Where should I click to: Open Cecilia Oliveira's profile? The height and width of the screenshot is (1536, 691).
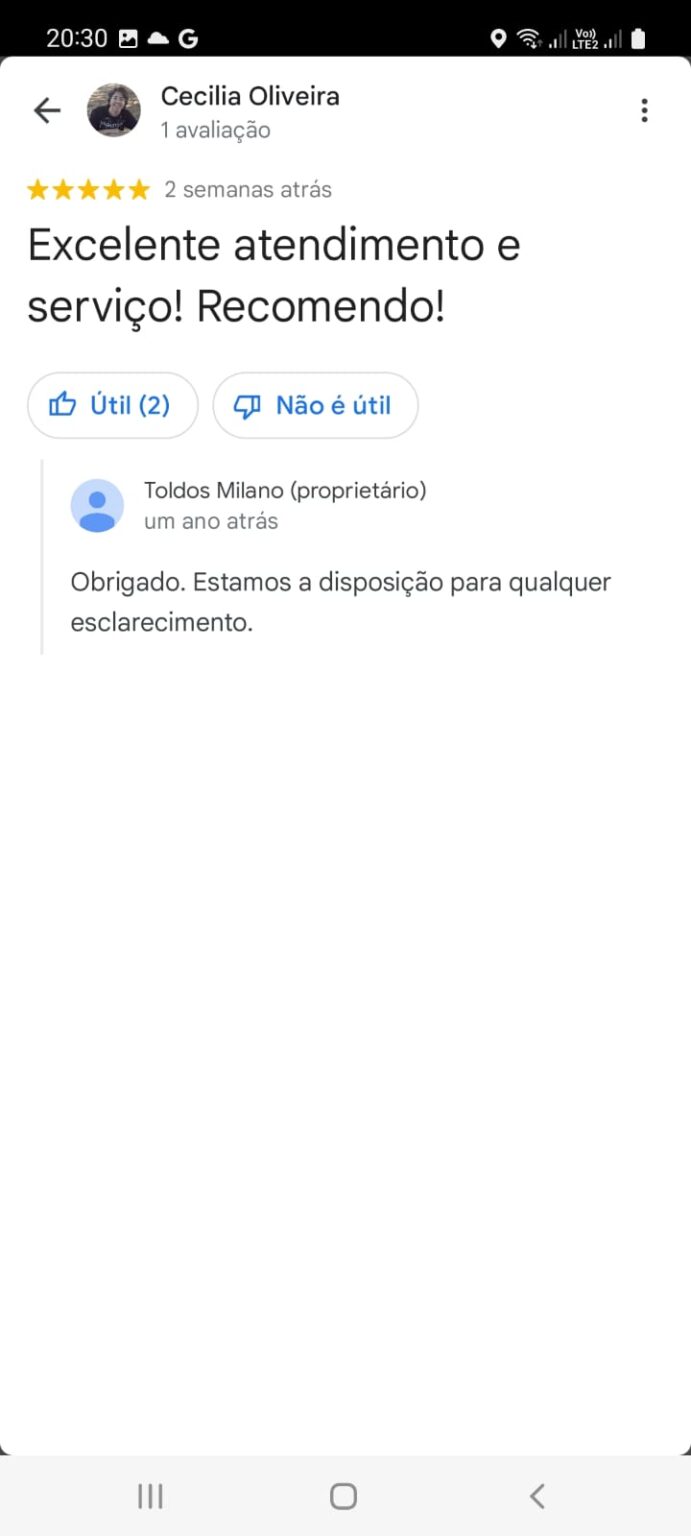point(249,97)
